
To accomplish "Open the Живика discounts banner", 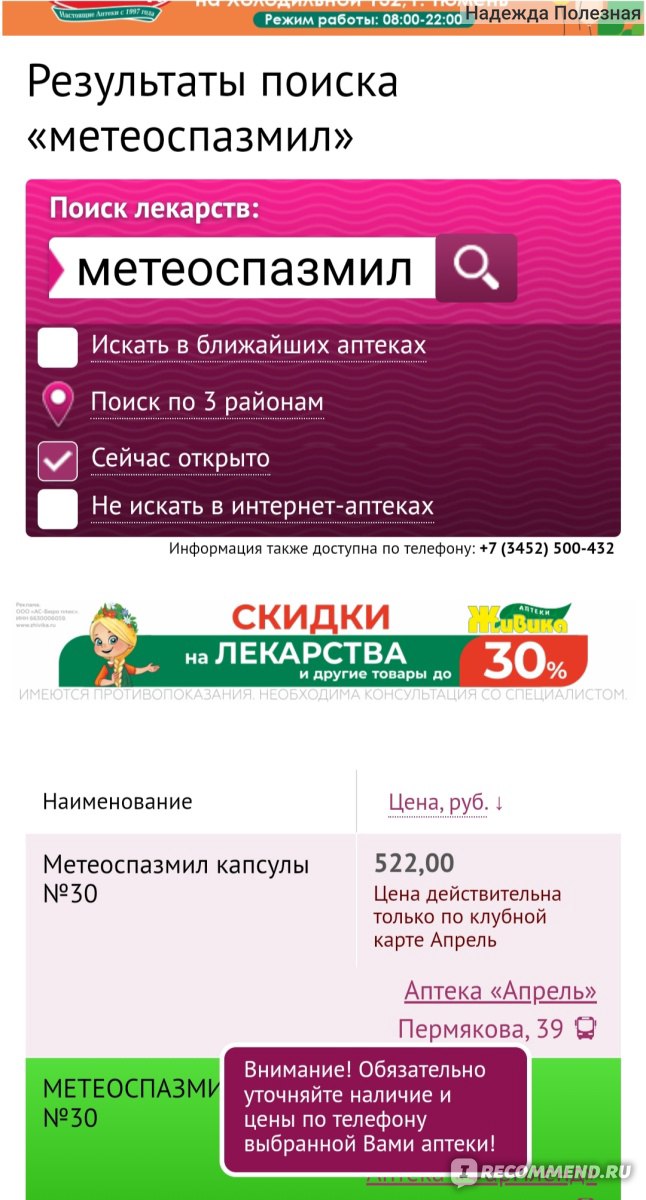I will tap(323, 645).
